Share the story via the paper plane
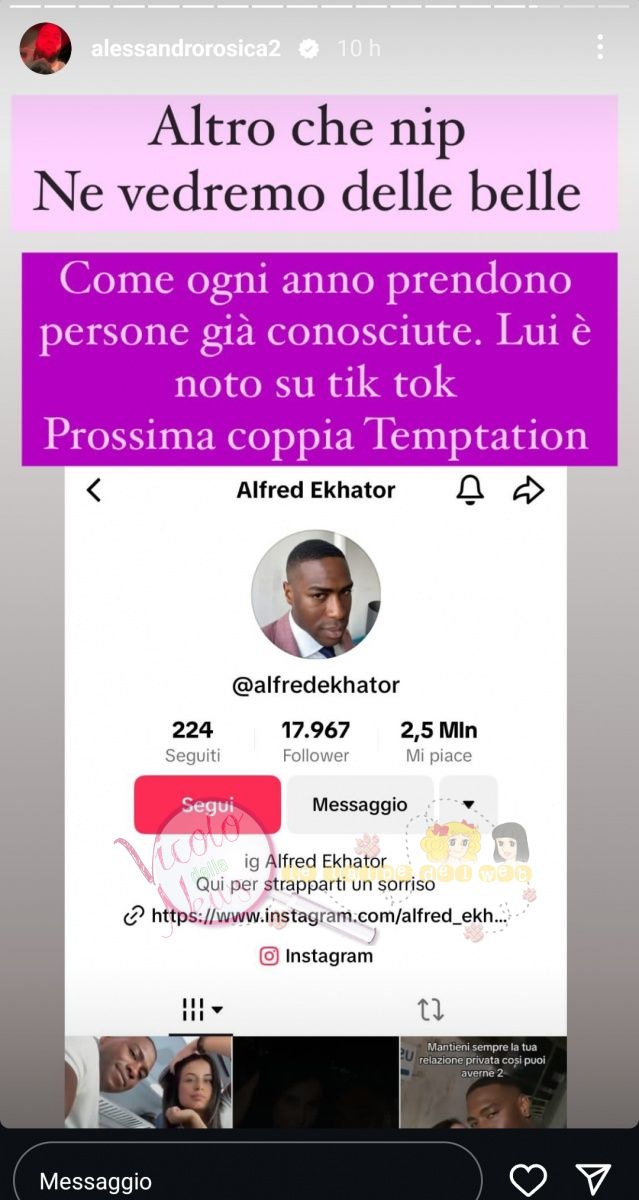 pyautogui.click(x=593, y=1179)
